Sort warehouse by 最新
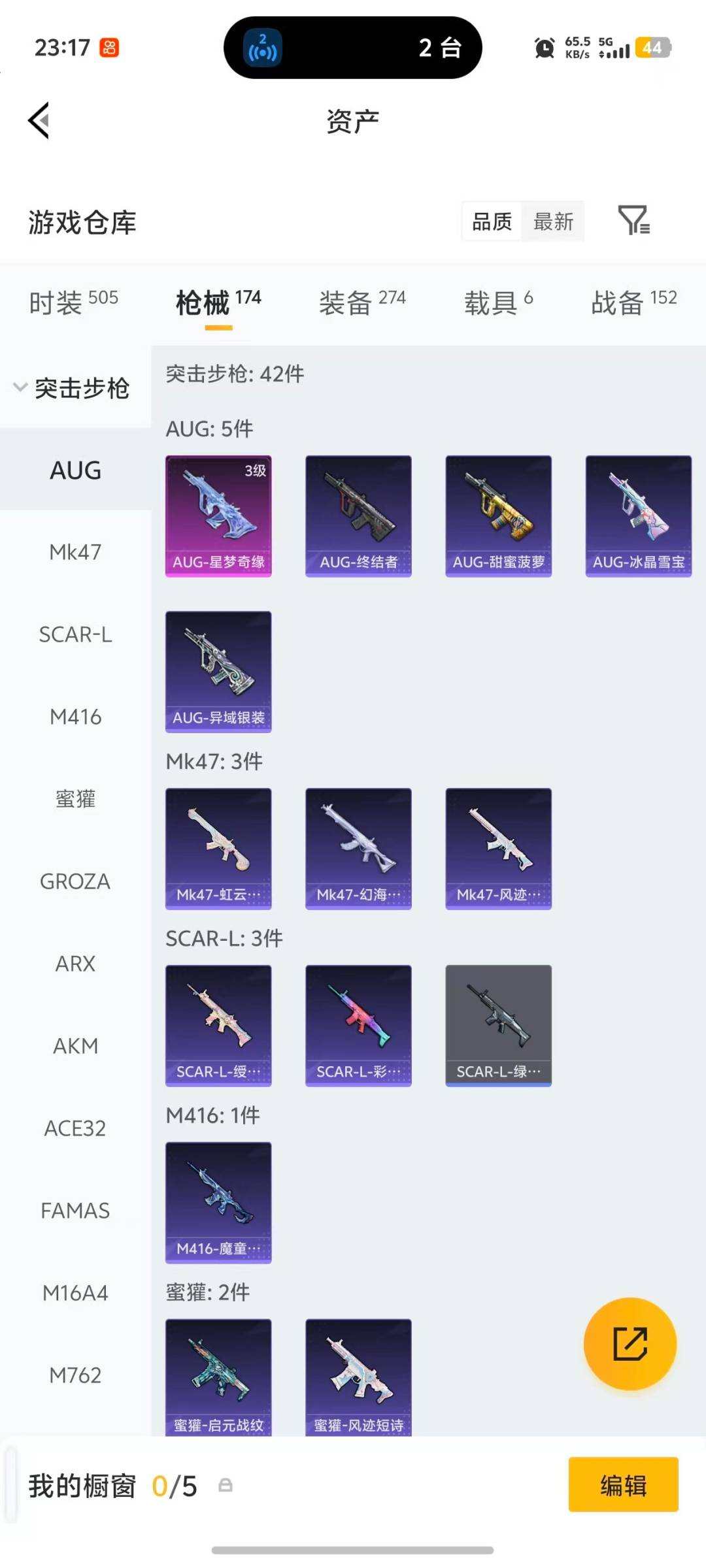 [553, 221]
